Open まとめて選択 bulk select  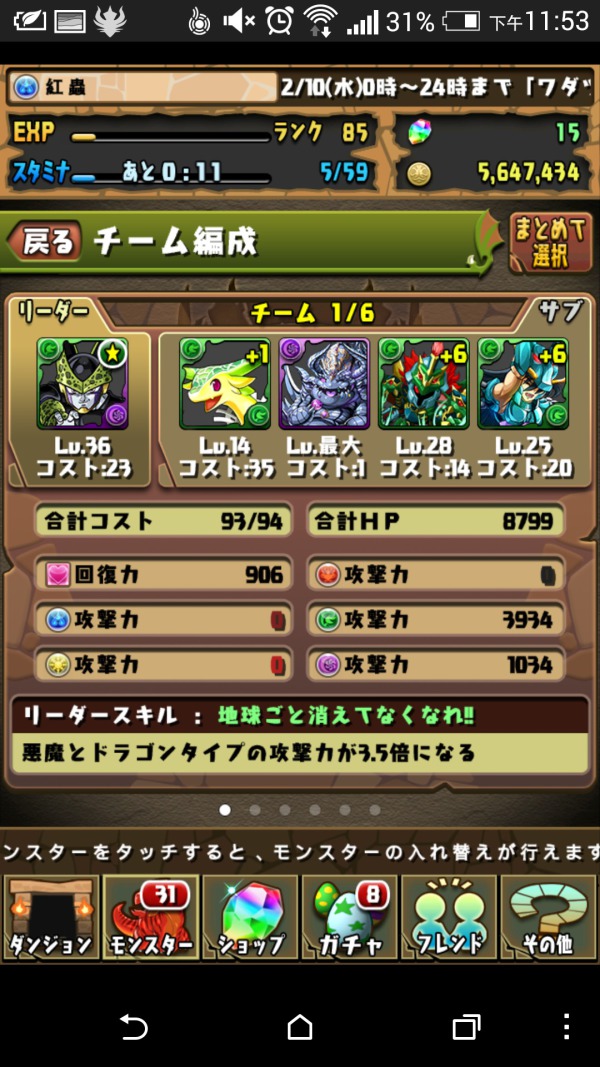[550, 243]
